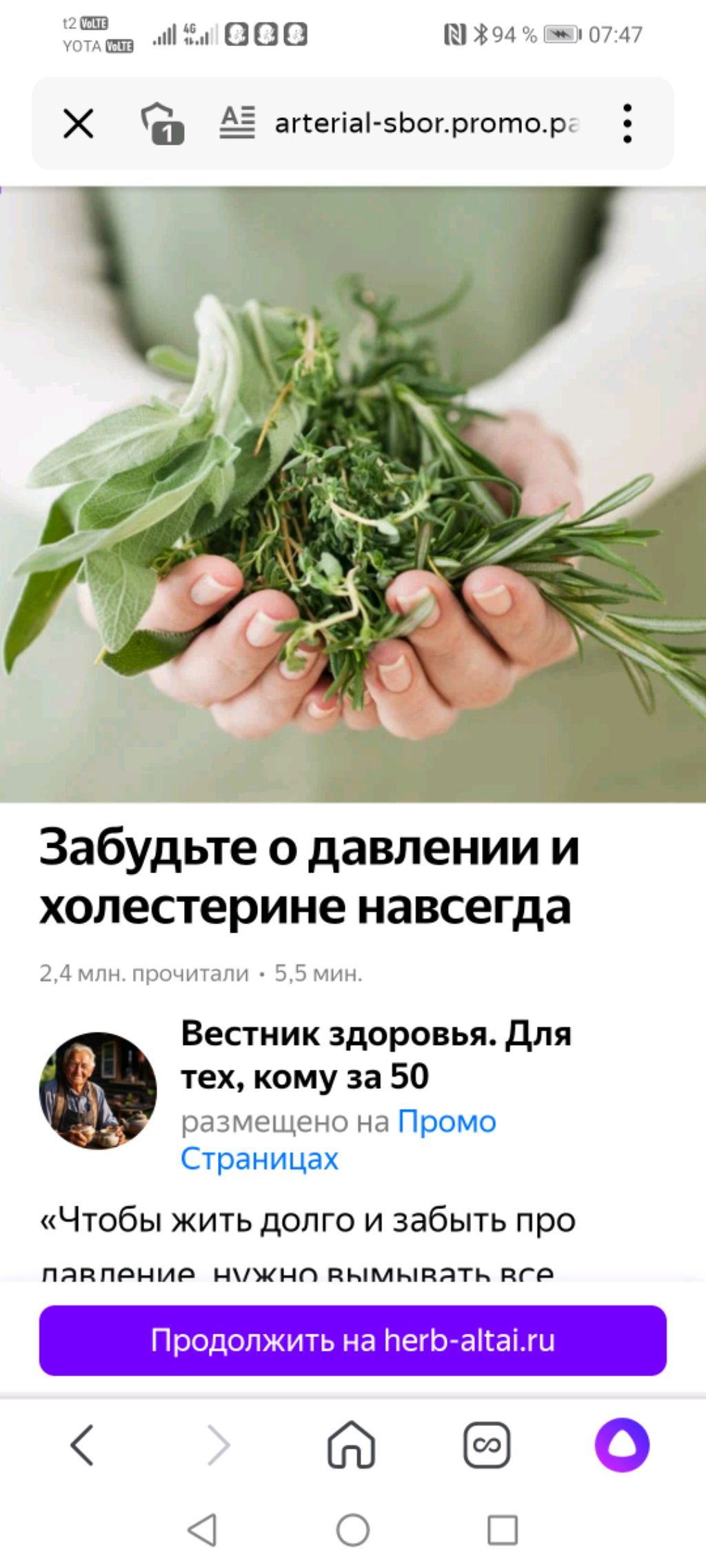706x1568 pixels.
Task: Close the current browser page
Action: tap(78, 124)
